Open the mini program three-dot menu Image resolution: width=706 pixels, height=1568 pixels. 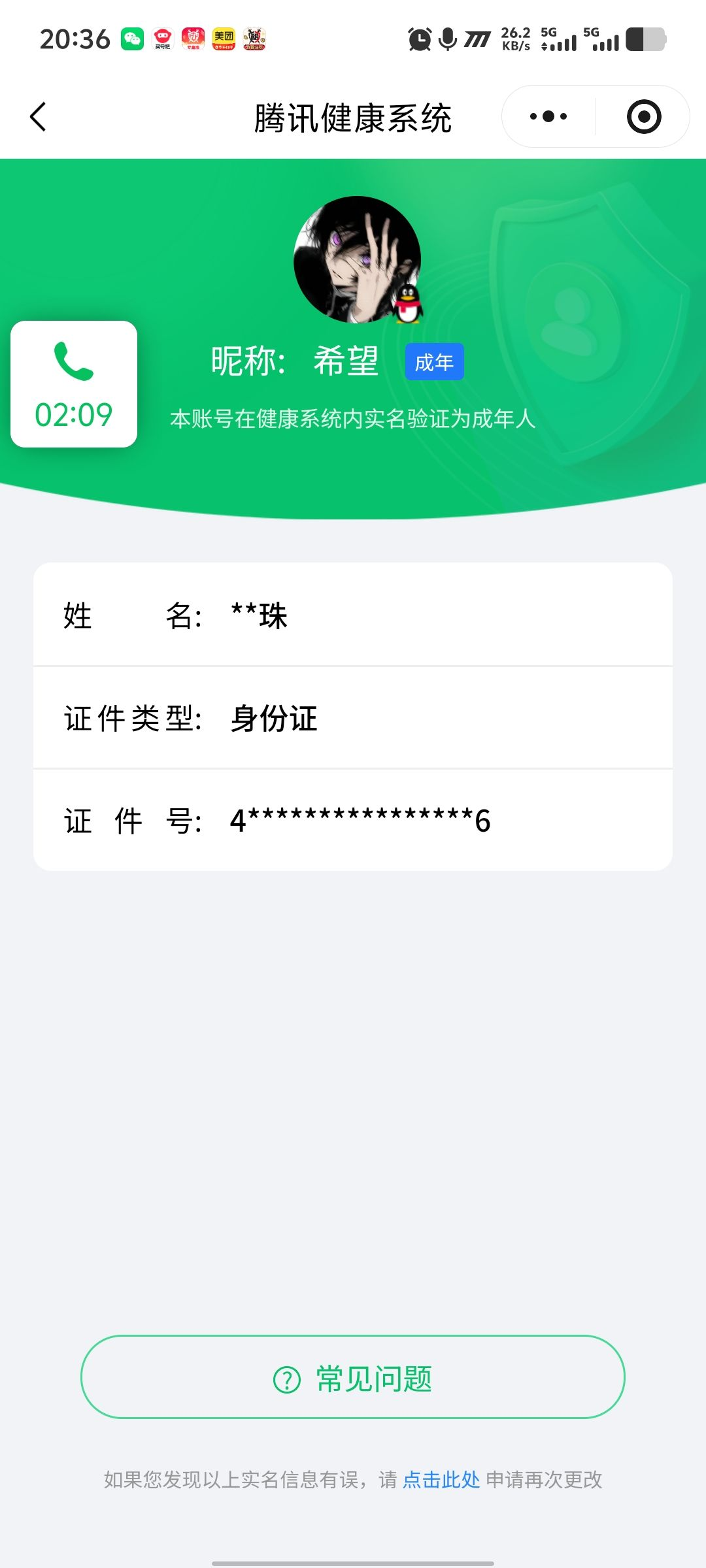click(548, 117)
